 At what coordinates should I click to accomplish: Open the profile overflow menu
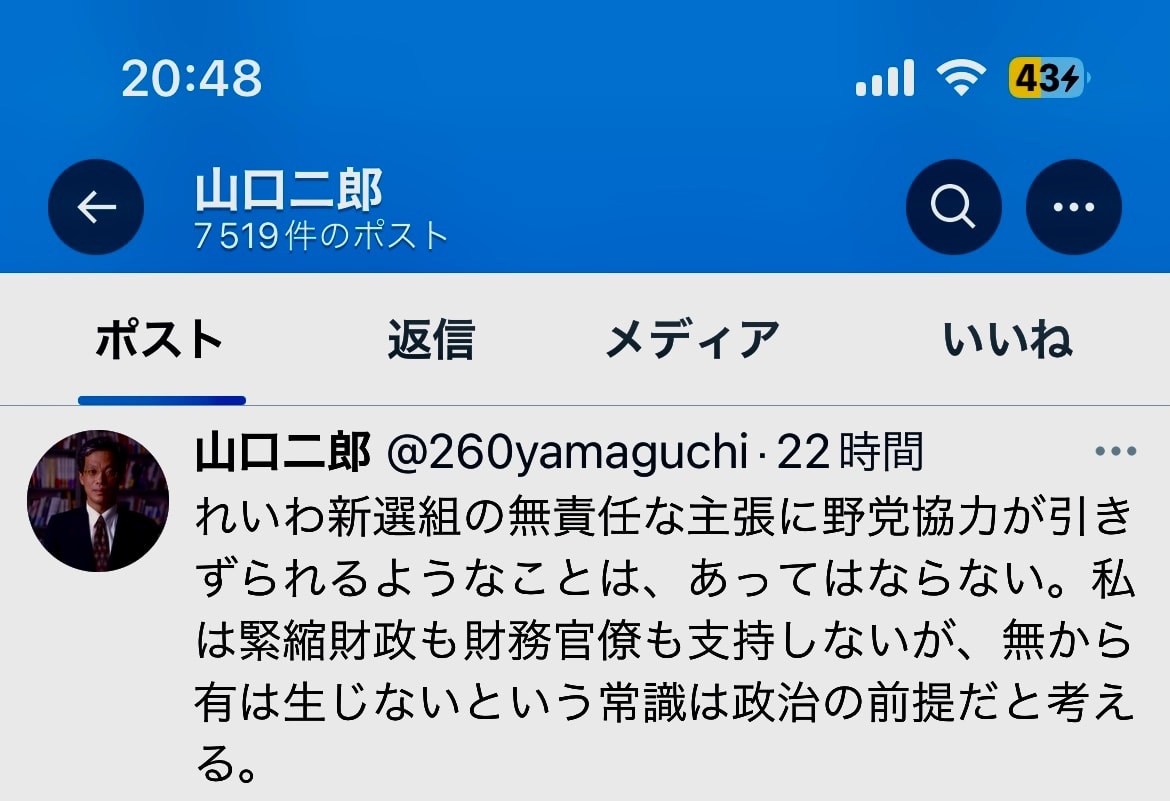click(x=1073, y=207)
